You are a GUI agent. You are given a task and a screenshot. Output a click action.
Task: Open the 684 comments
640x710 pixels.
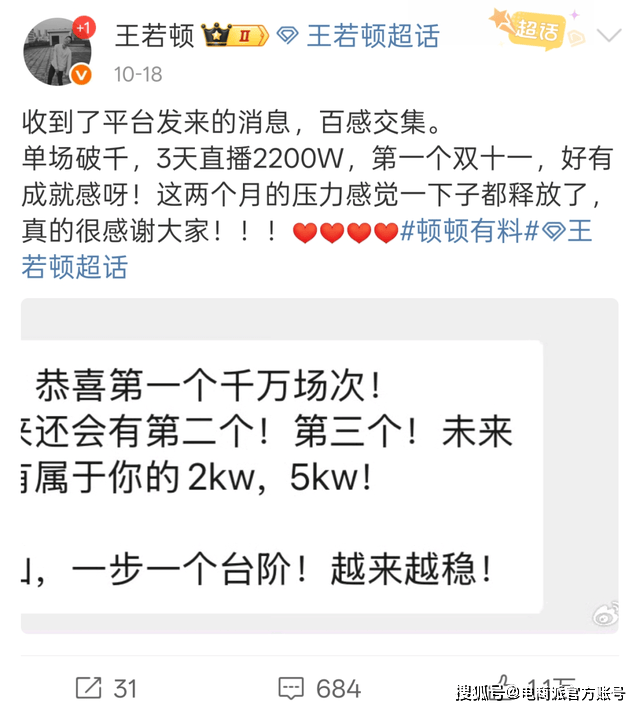coord(319,688)
